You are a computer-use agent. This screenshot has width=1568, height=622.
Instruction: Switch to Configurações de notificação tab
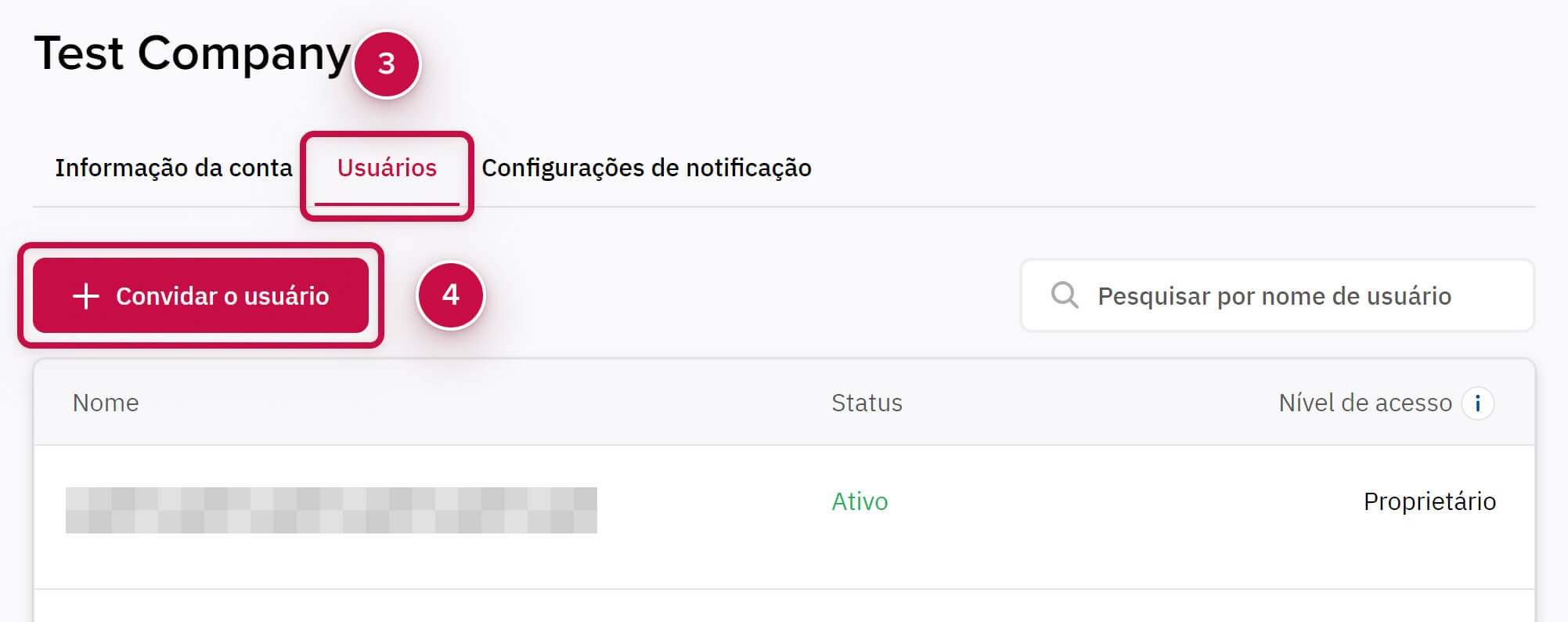pyautogui.click(x=646, y=168)
